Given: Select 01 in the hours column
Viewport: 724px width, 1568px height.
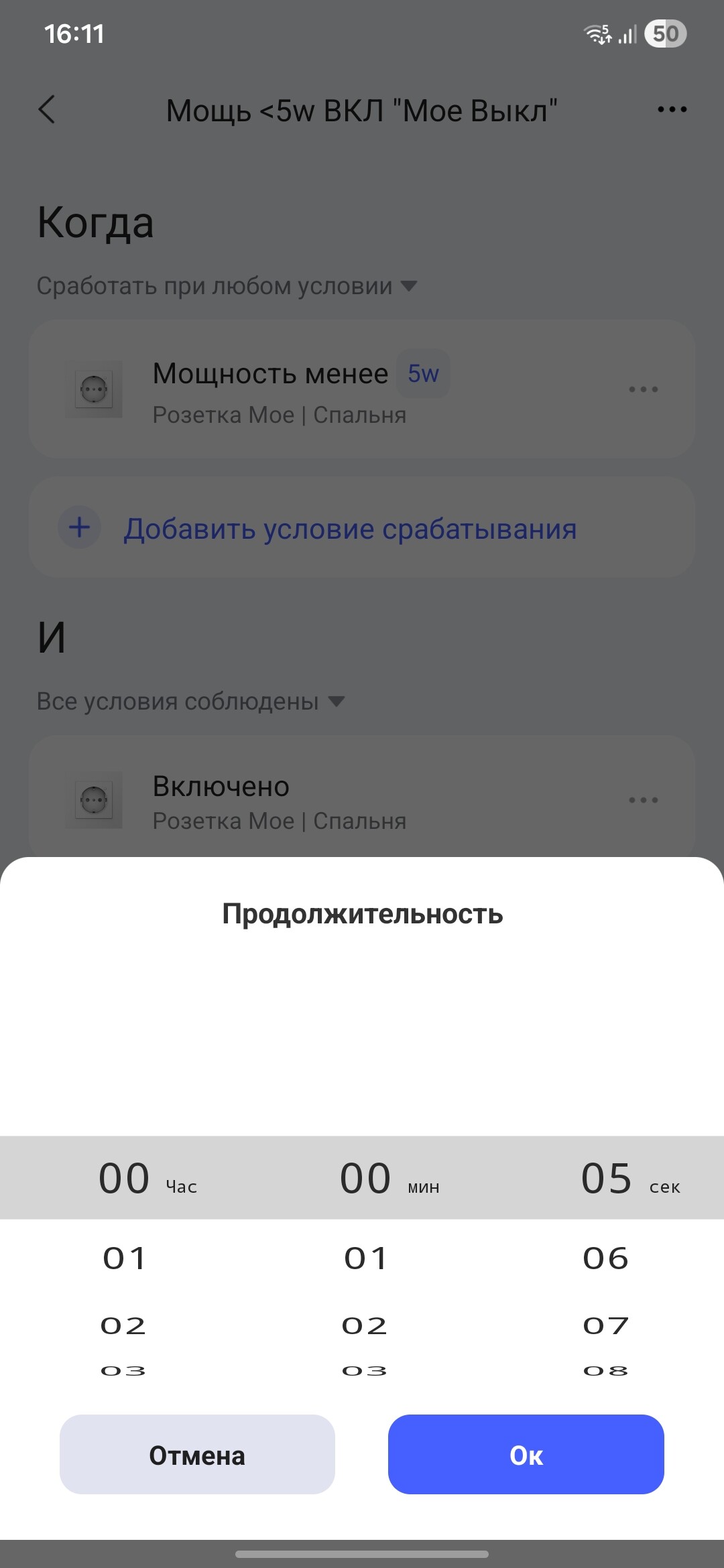Looking at the screenshot, I should 124,1258.
